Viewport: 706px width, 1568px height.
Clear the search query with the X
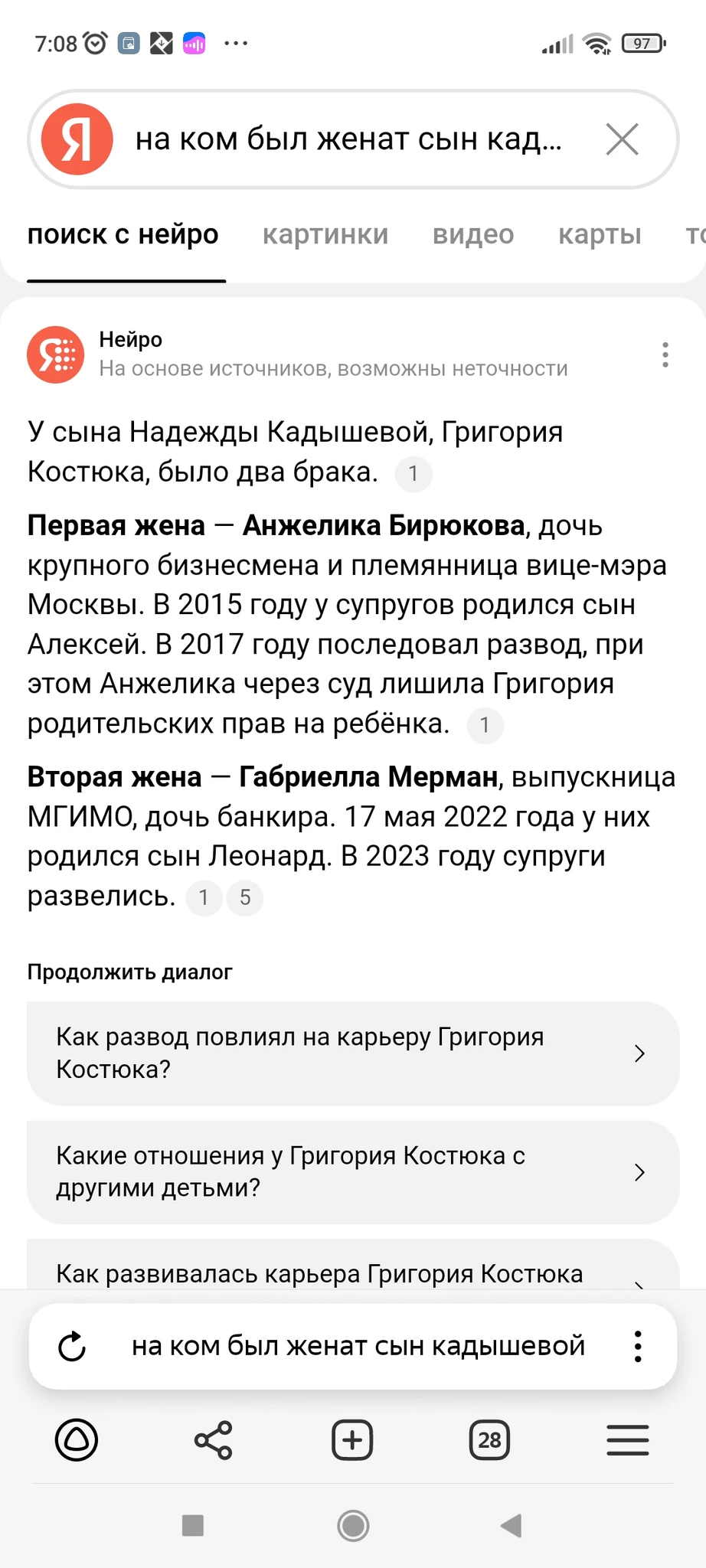tap(622, 140)
